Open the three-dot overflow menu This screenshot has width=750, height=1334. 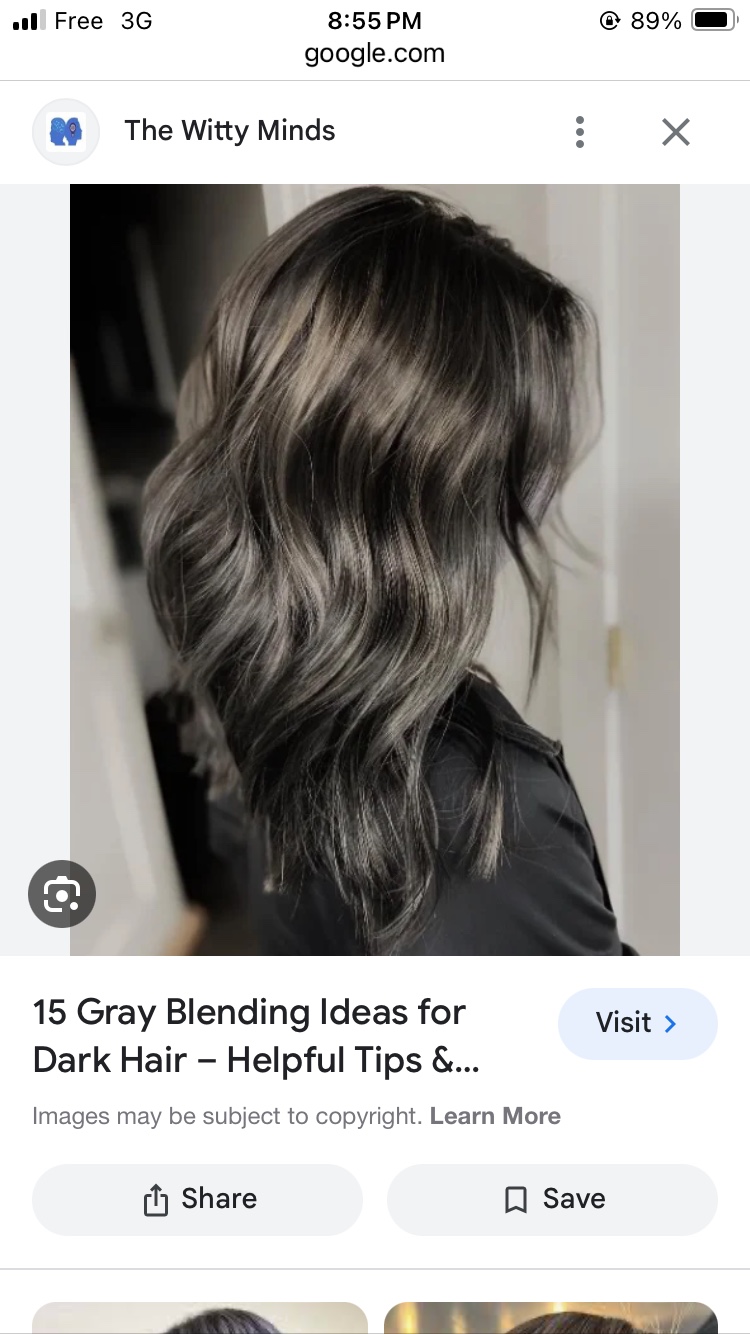580,132
